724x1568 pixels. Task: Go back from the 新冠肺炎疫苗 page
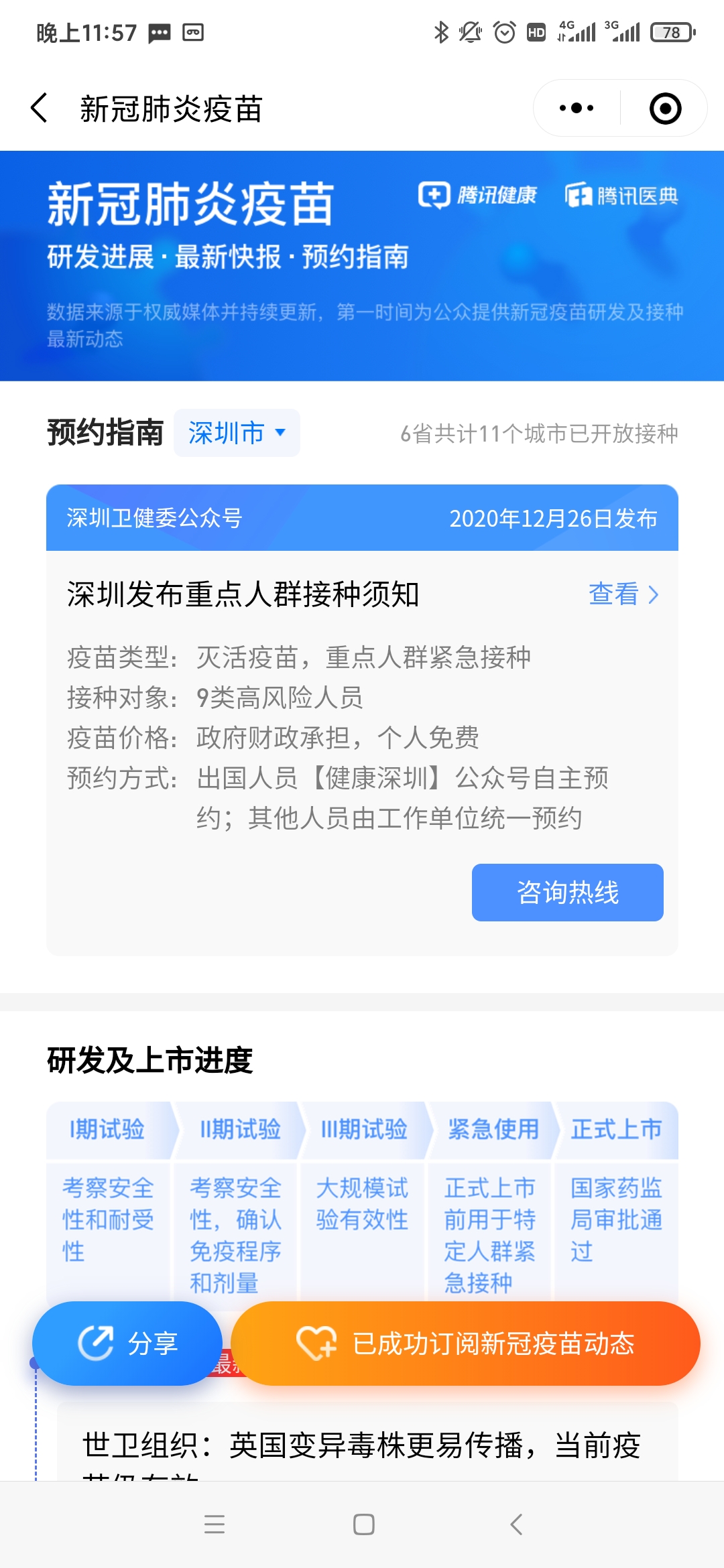(x=39, y=108)
